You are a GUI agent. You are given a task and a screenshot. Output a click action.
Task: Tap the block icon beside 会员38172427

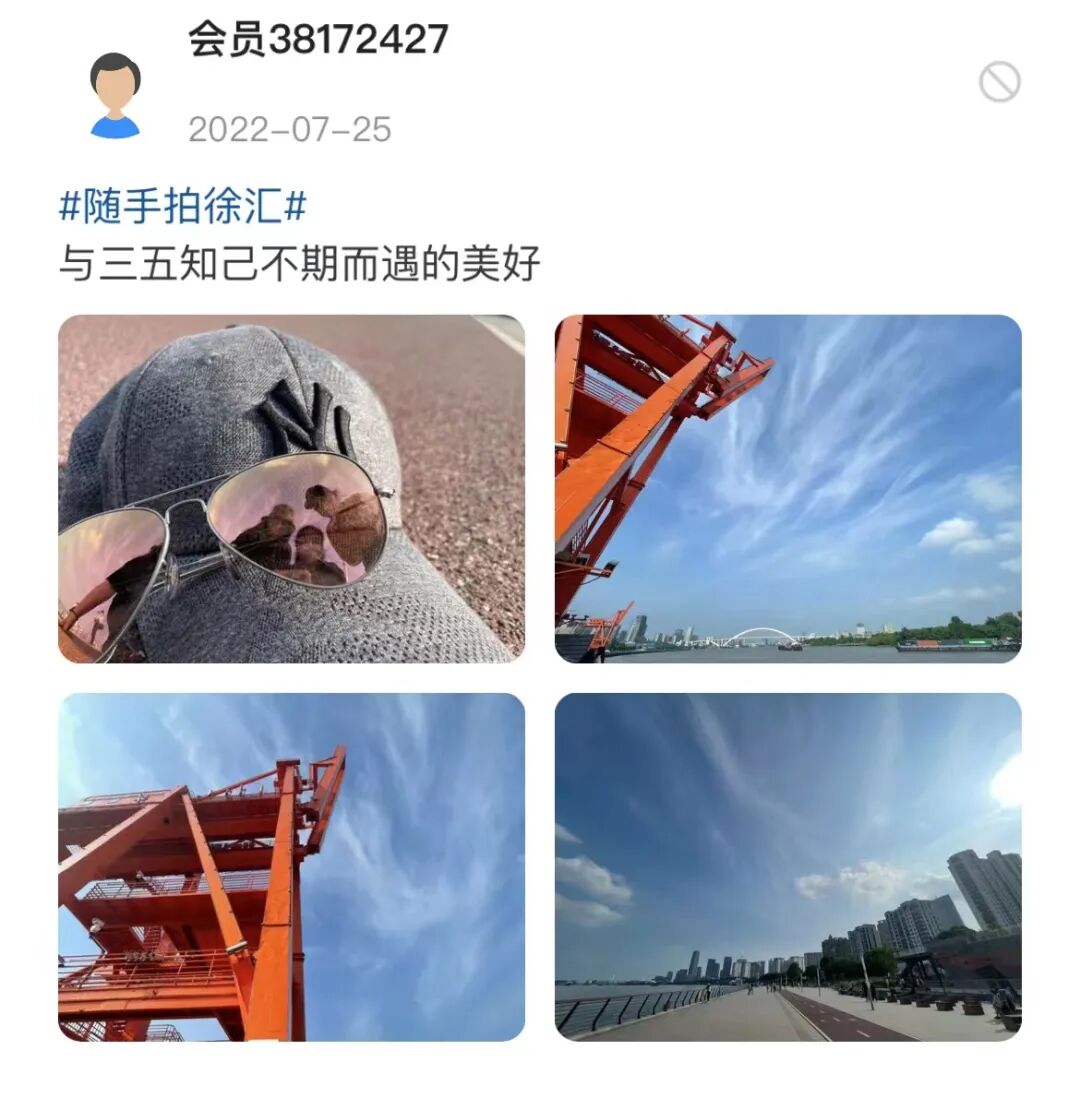coord(999,82)
